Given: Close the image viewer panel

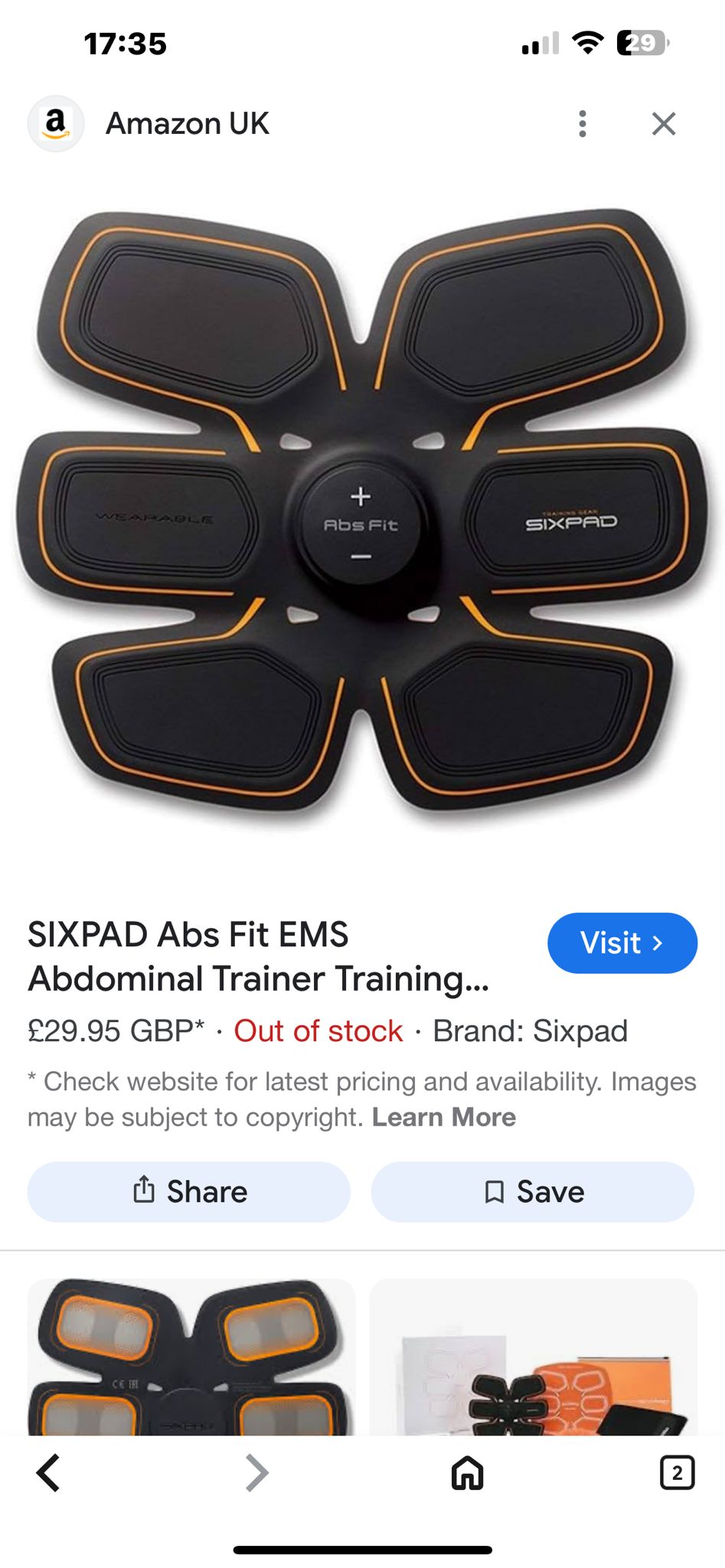Looking at the screenshot, I should [x=663, y=123].
